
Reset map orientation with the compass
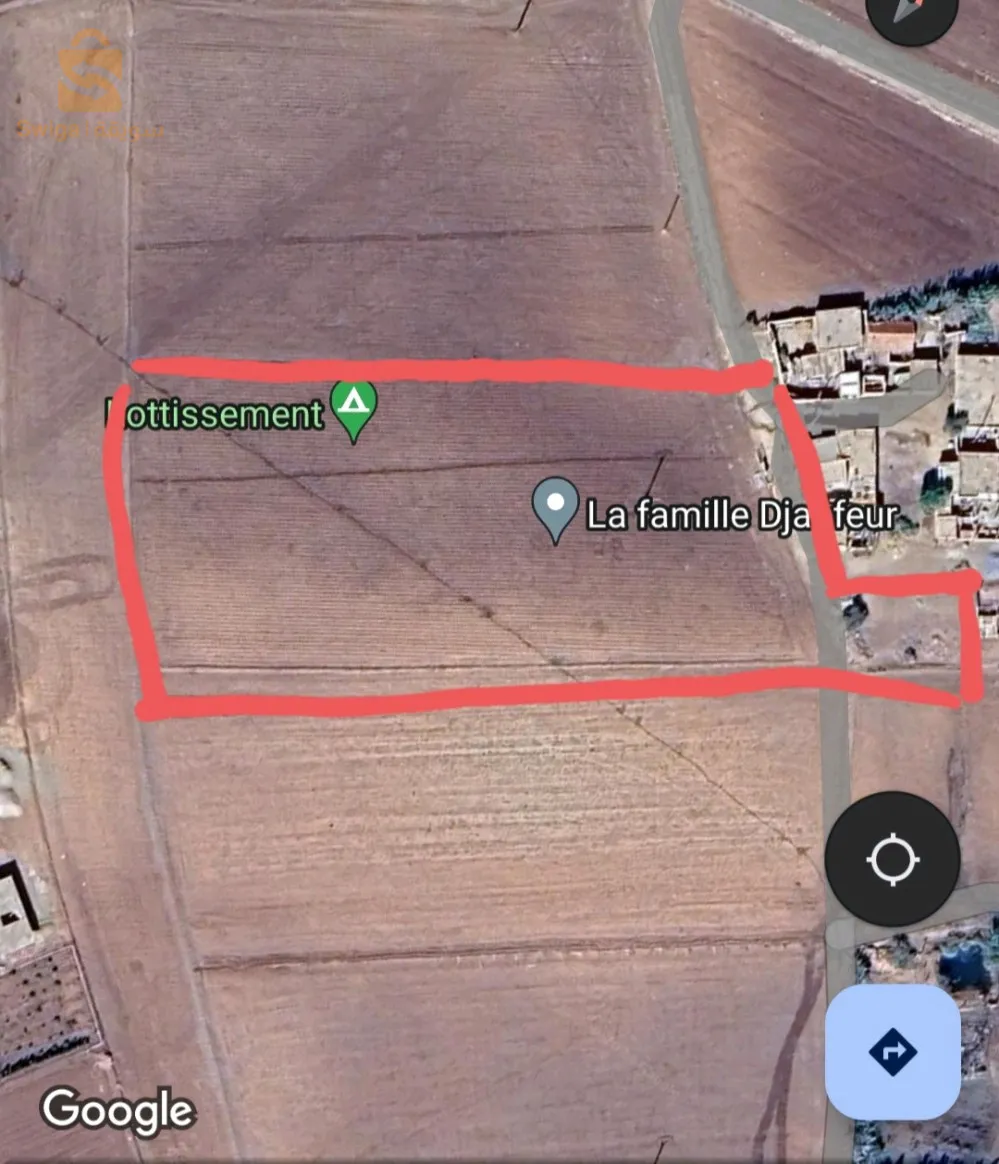pos(911,12)
